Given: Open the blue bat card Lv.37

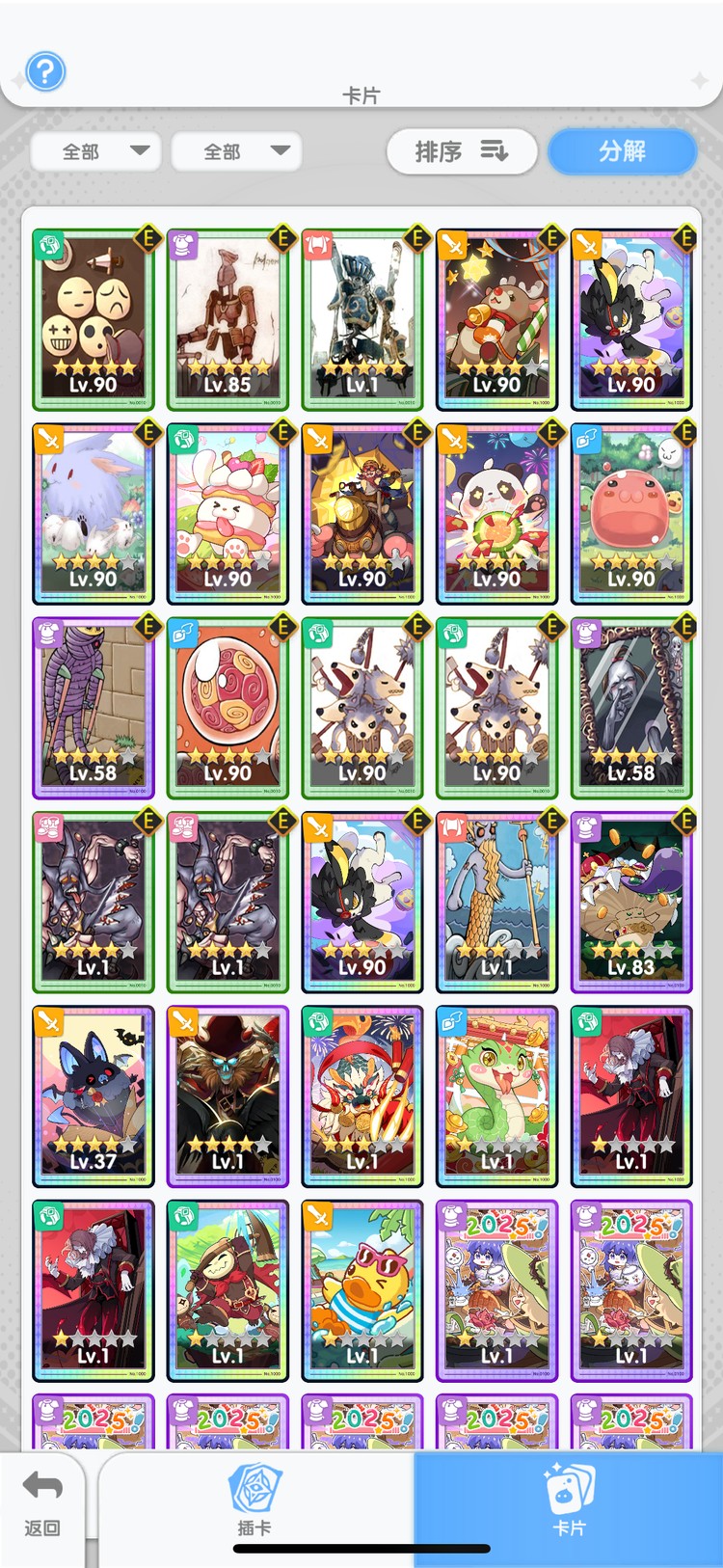Looking at the screenshot, I should (93, 1096).
